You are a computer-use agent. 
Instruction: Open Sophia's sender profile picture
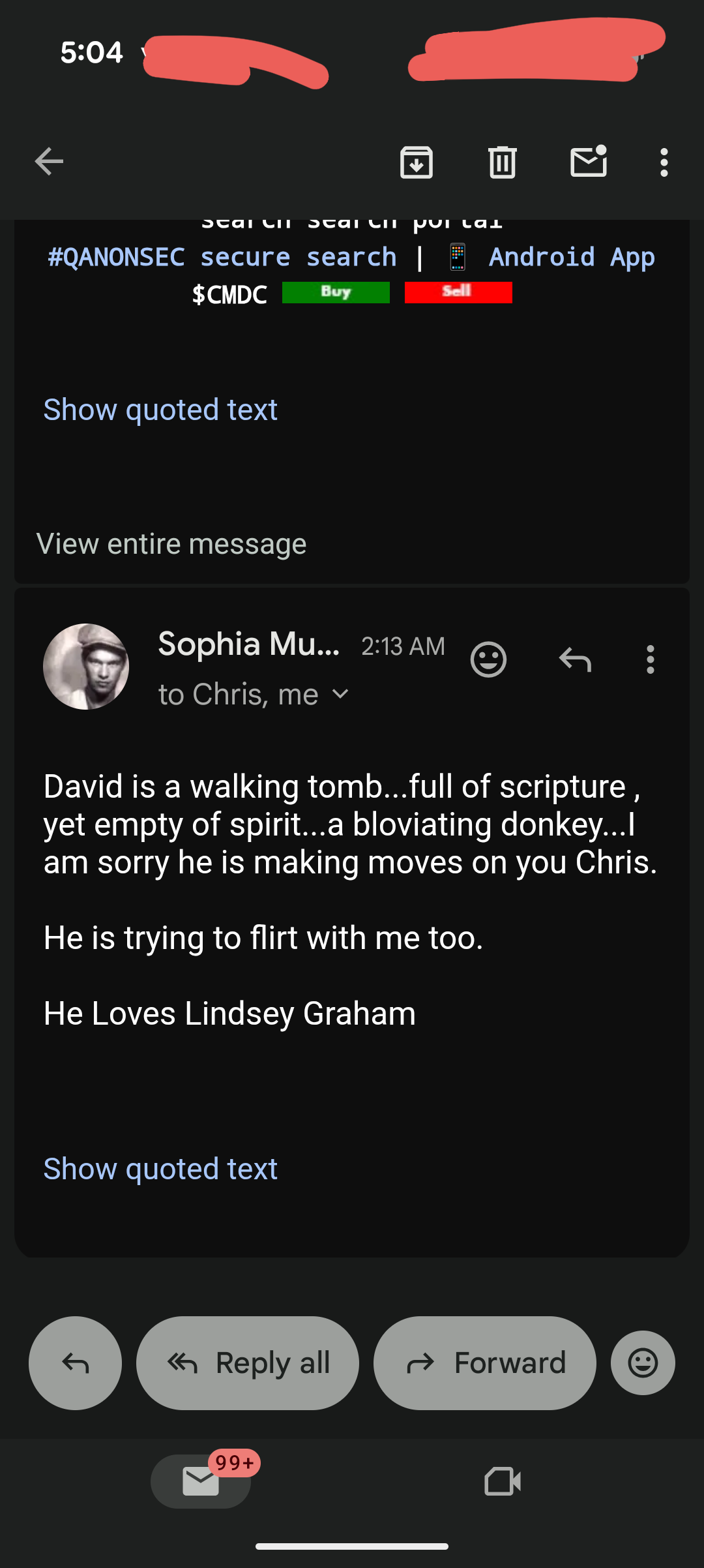pos(86,667)
